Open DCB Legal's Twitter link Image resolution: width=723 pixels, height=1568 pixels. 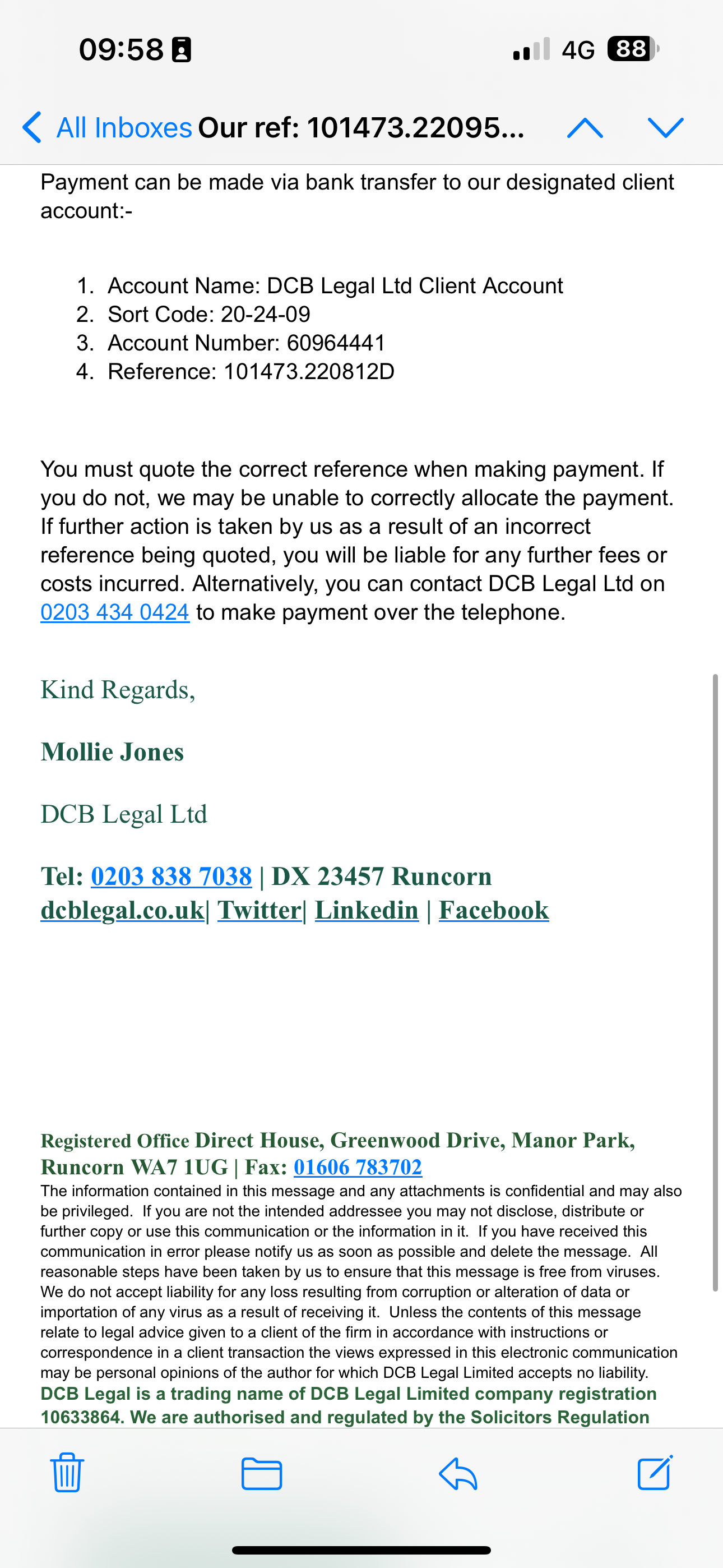pos(260,911)
